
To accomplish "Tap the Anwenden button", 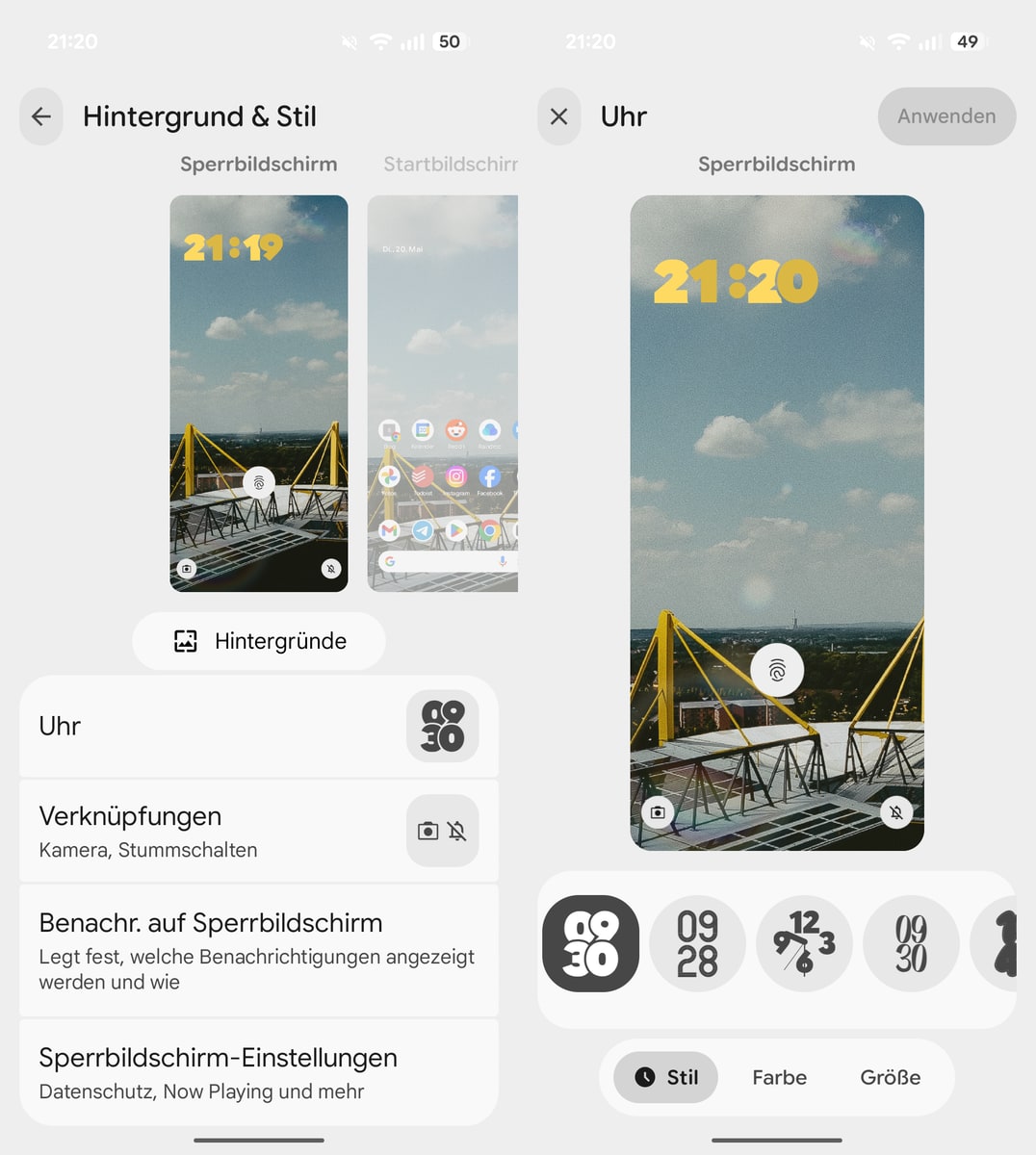I will pos(946,116).
